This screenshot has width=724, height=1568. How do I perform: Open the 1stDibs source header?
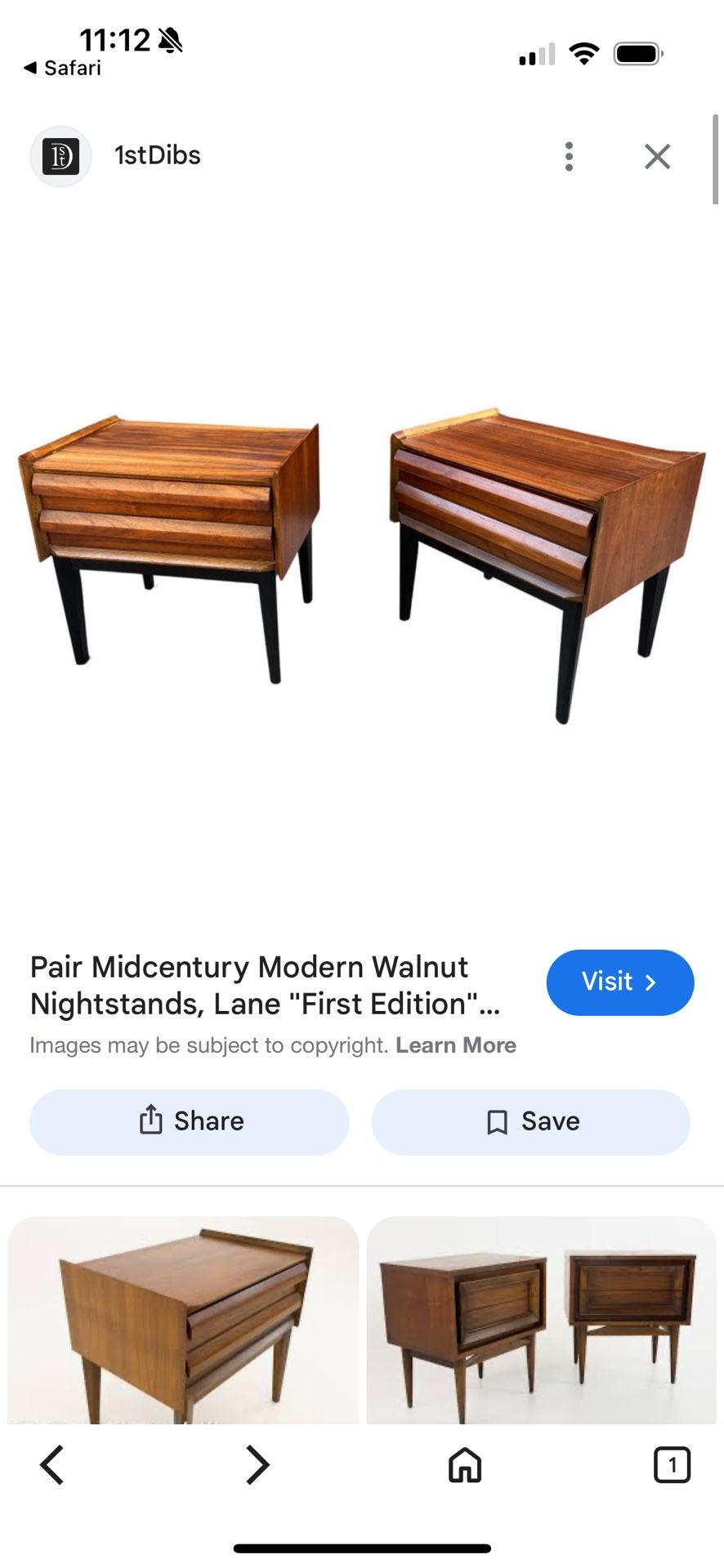tap(156, 155)
